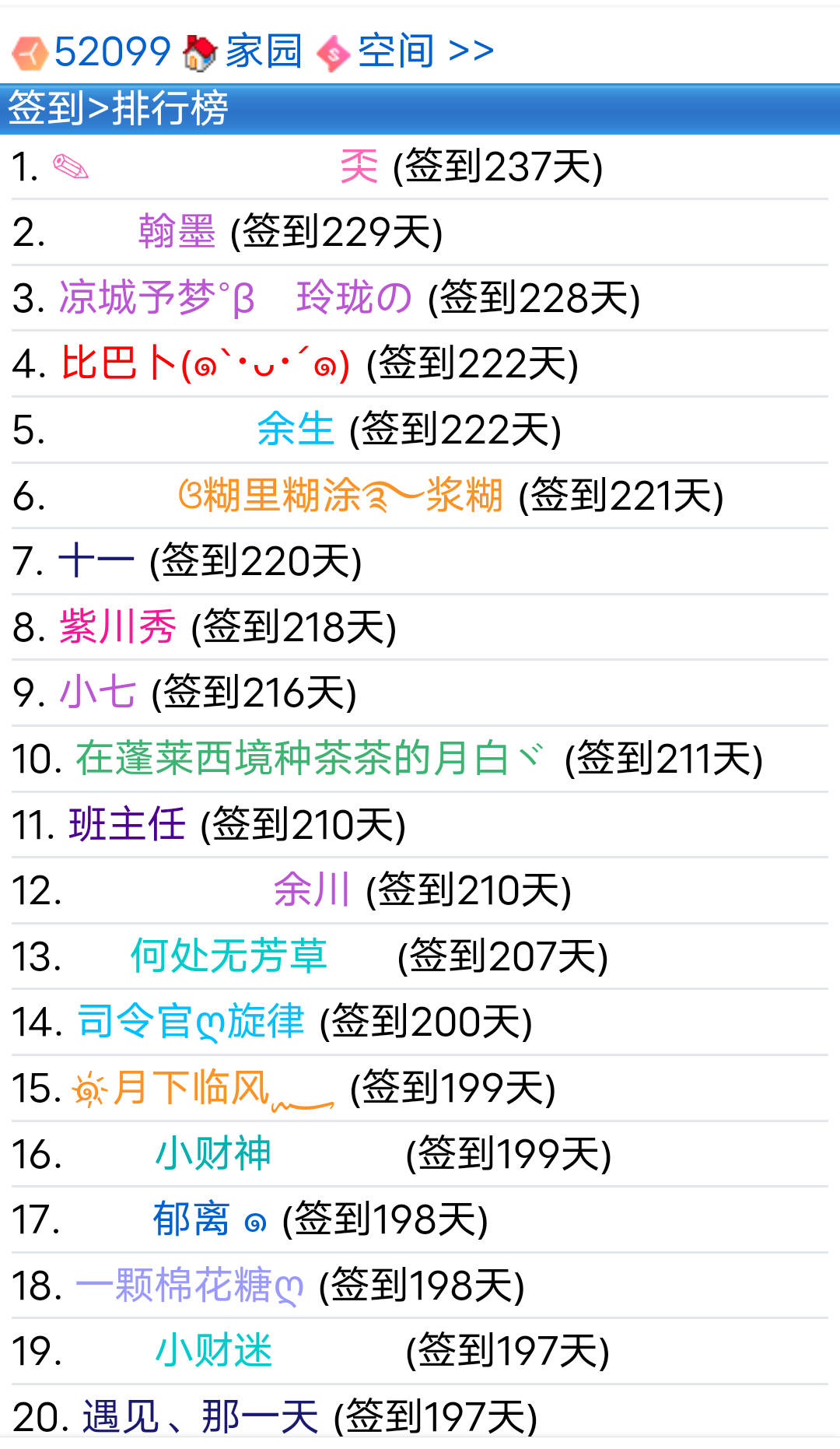View 遇见、那一天 user profile
This screenshot has width=840, height=1449.
[x=201, y=1416]
